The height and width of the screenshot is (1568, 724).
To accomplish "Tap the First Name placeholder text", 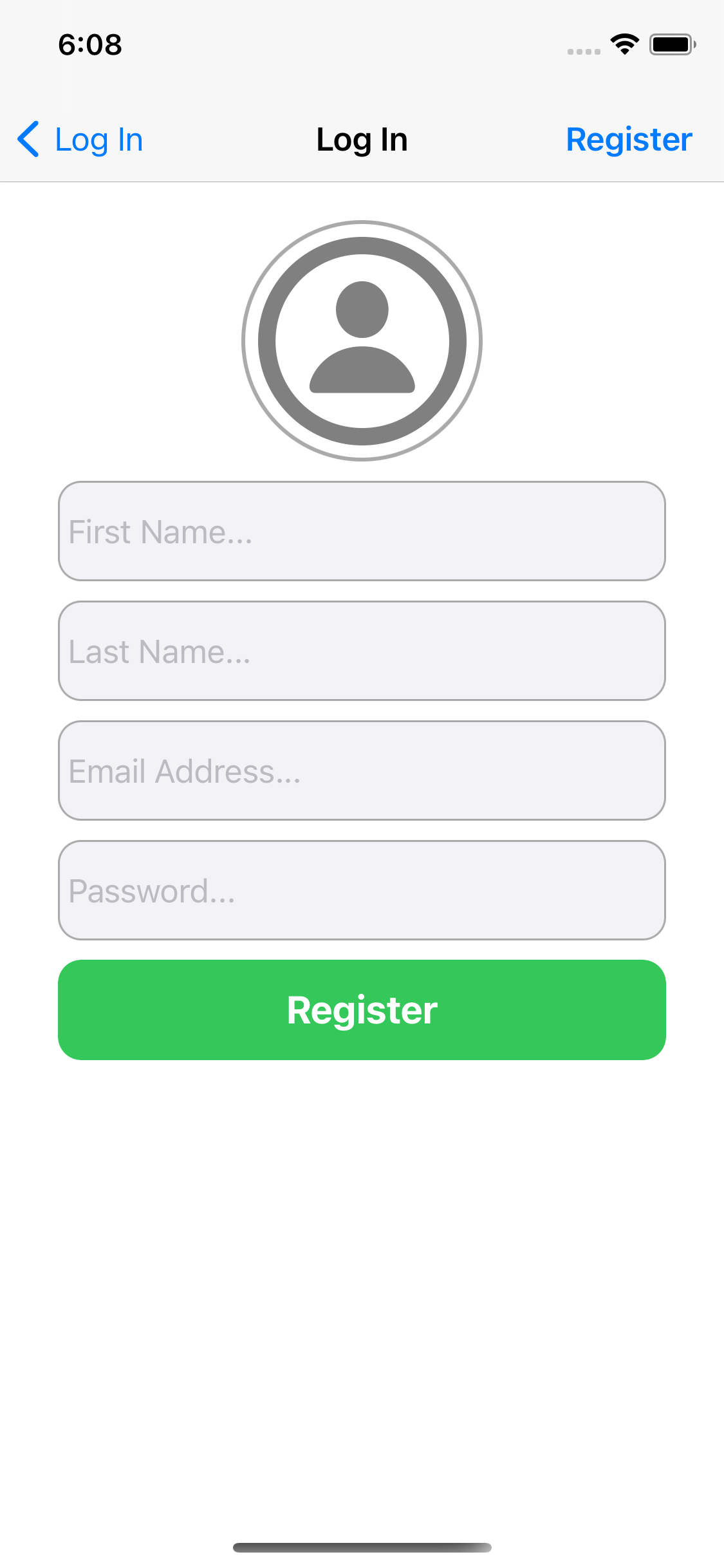I will [x=161, y=531].
